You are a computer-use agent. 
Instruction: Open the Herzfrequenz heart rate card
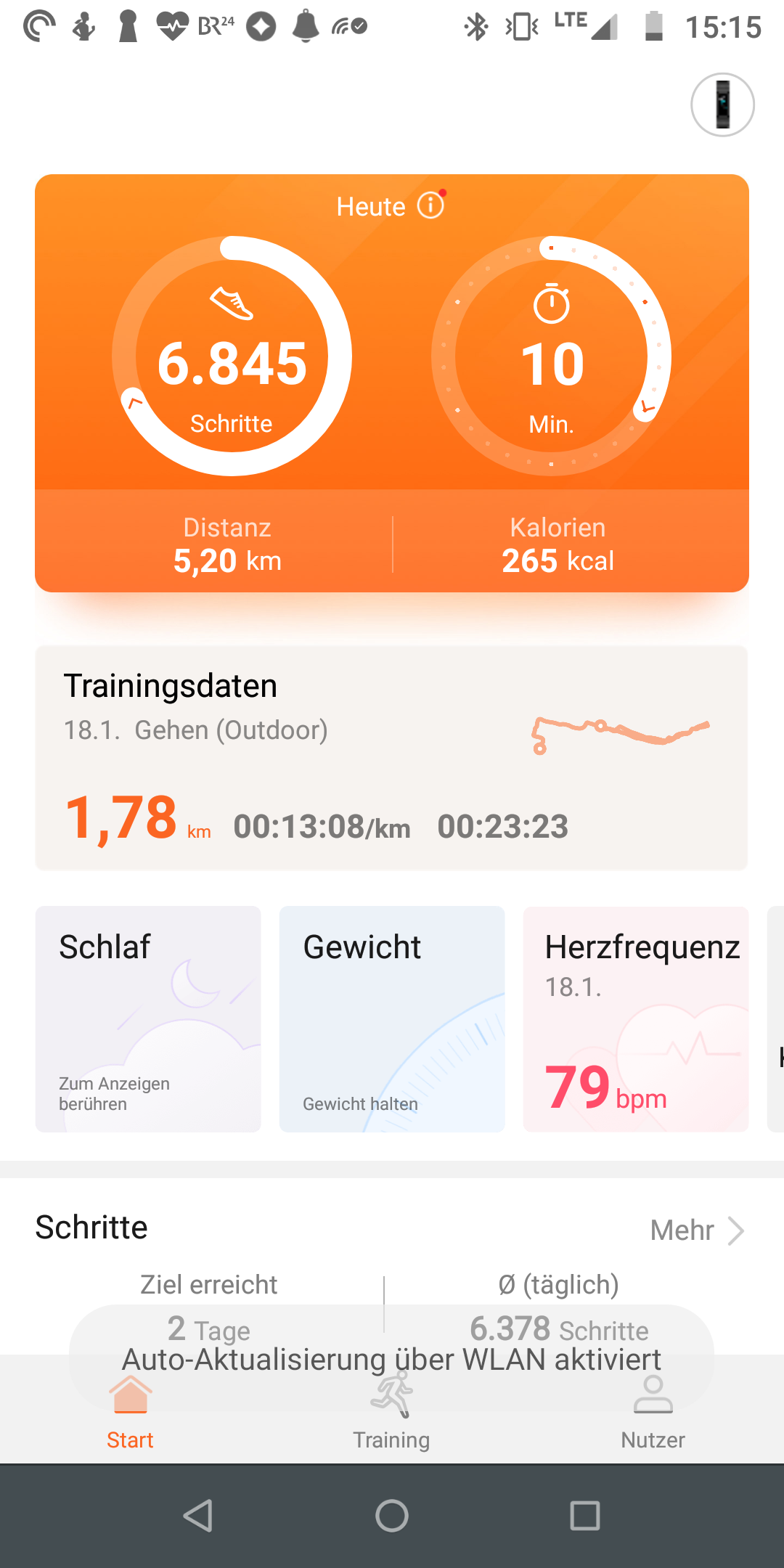[x=636, y=1018]
